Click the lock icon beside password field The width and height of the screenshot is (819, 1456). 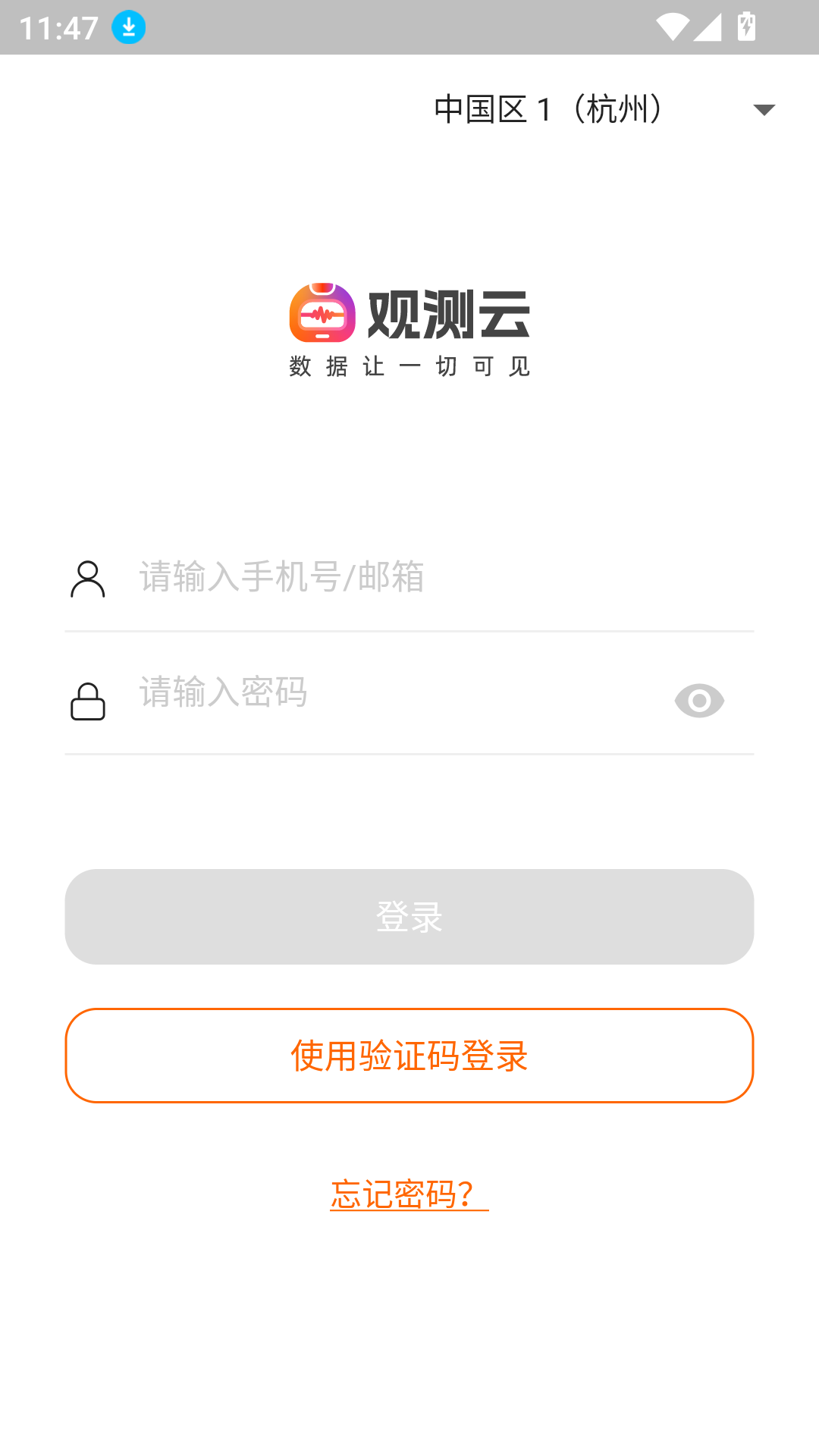88,701
